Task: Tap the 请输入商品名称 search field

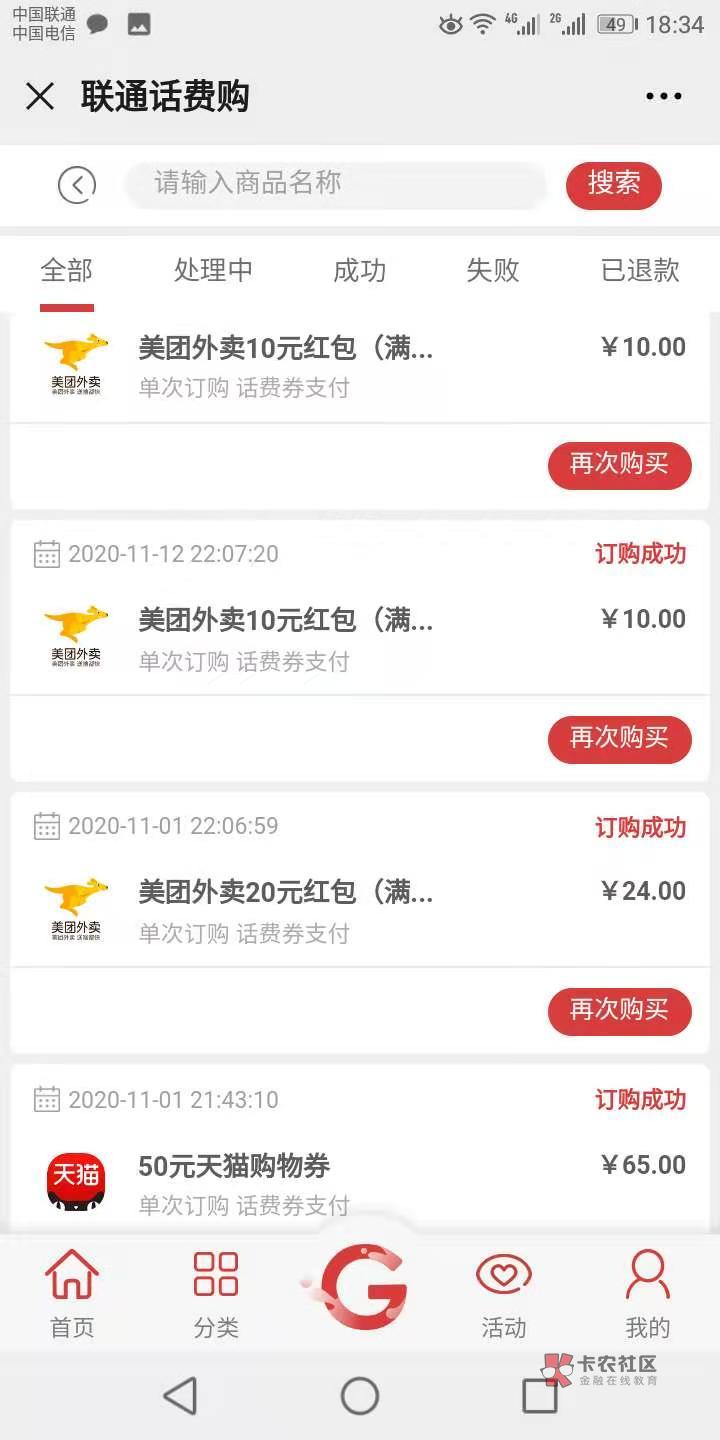Action: click(335, 184)
